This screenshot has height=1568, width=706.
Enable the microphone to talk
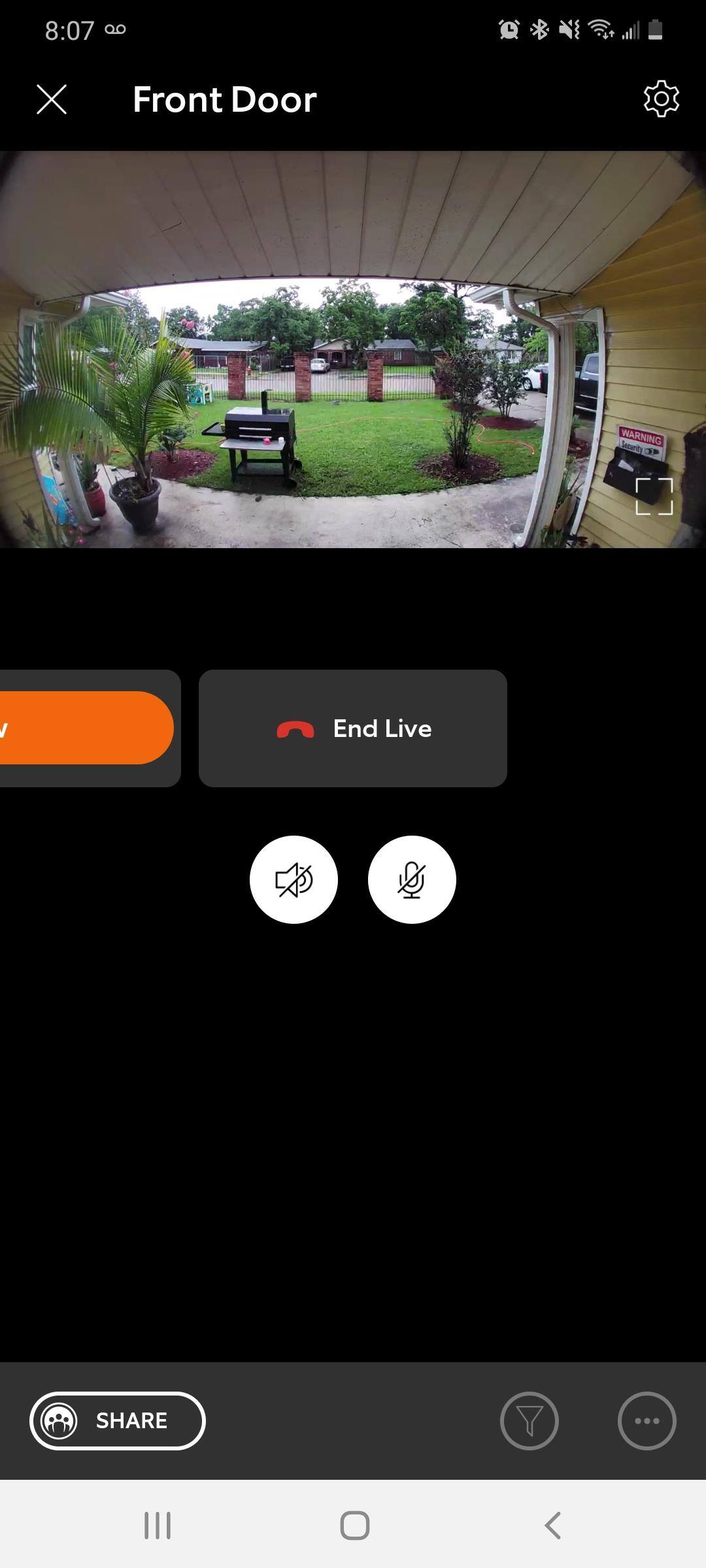tap(412, 879)
